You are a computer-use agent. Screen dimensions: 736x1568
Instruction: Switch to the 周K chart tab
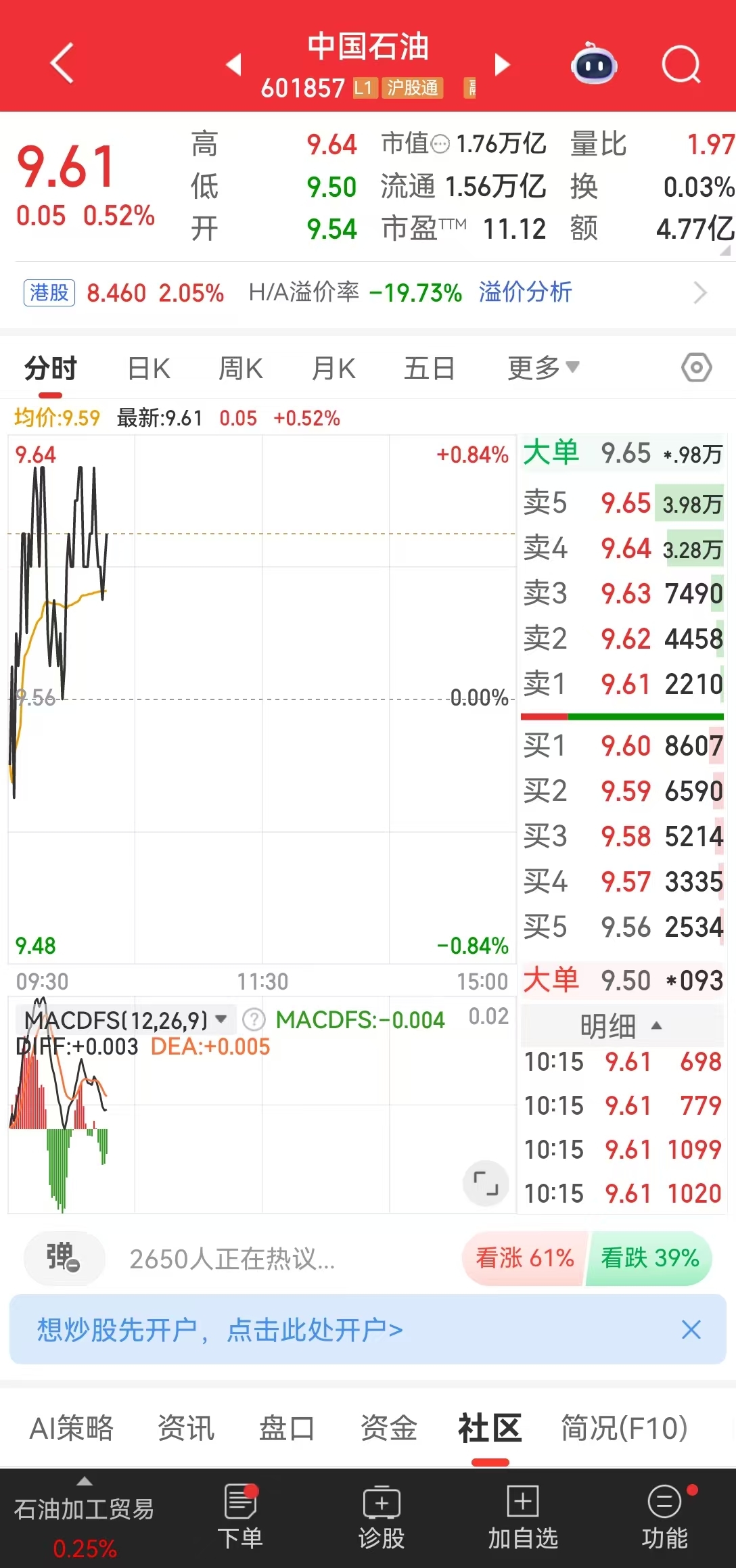240,369
